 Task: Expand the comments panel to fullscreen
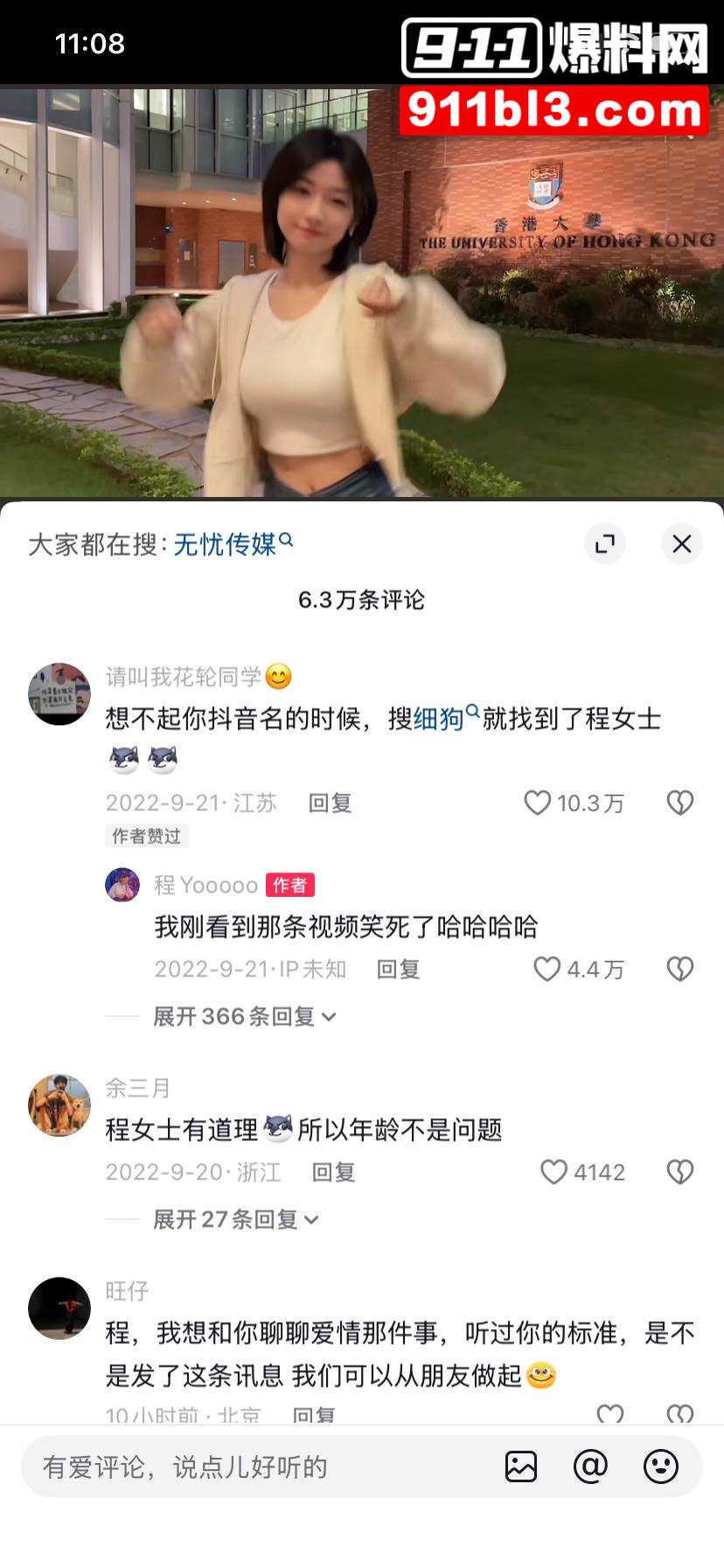click(x=604, y=543)
